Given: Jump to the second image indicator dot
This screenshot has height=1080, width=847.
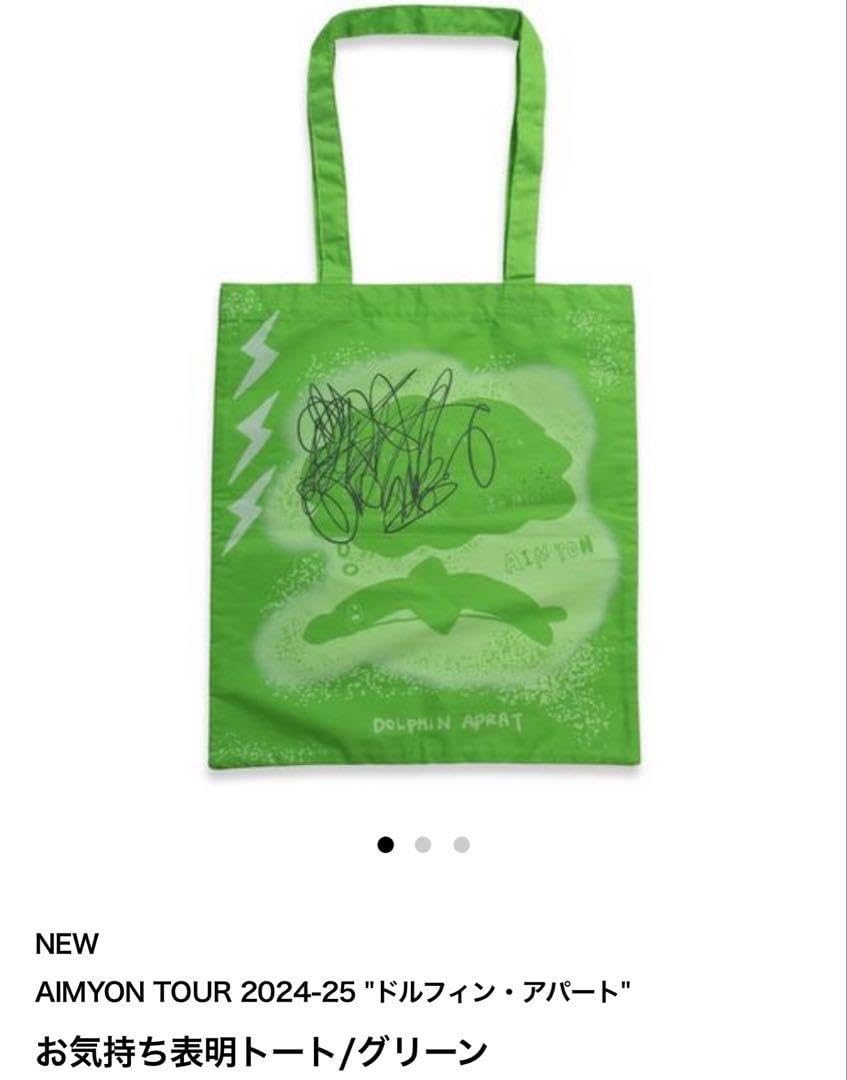Looking at the screenshot, I should point(423,845).
